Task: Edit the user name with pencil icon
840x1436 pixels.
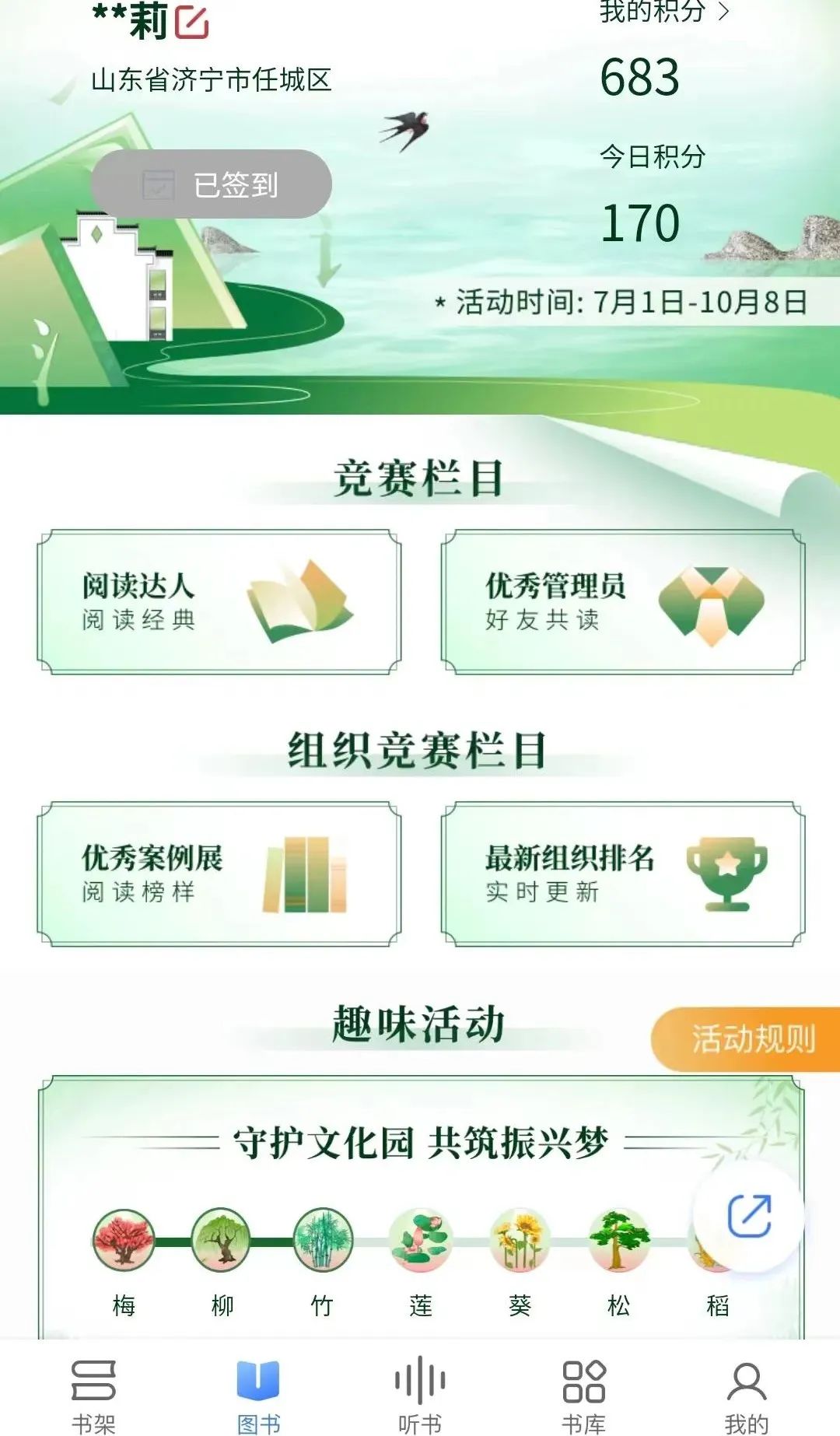Action: tap(191, 22)
